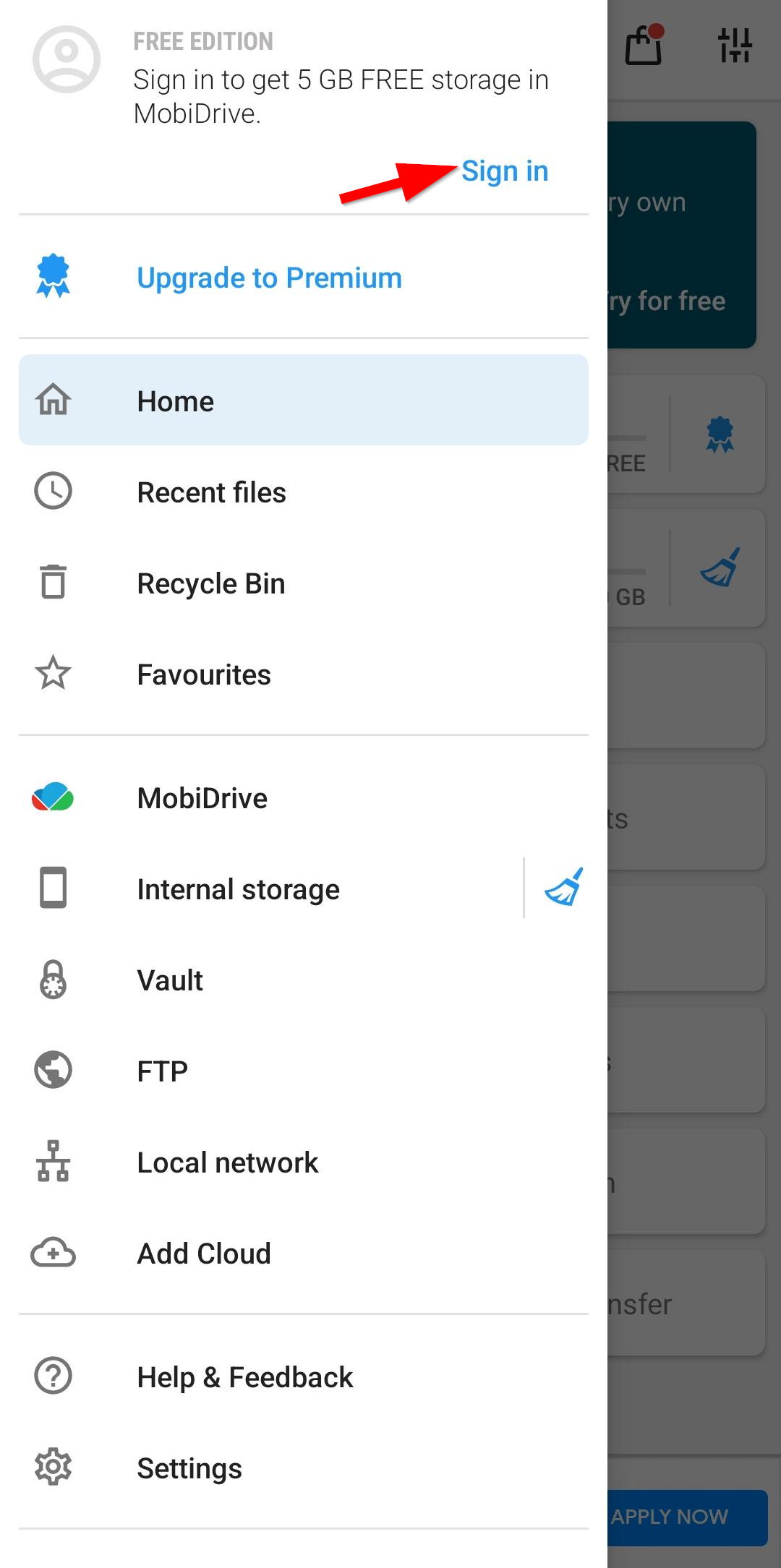Viewport: 781px width, 1568px height.
Task: Tap the broom cleaner icon beside Internal storage
Action: coord(563,888)
